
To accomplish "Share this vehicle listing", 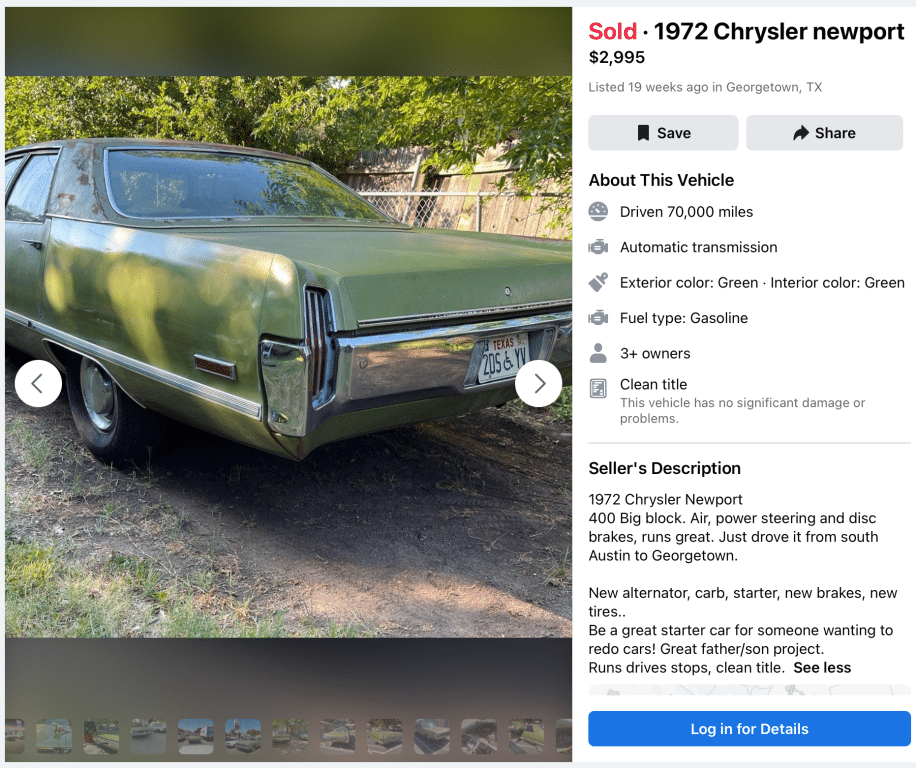I will (824, 133).
